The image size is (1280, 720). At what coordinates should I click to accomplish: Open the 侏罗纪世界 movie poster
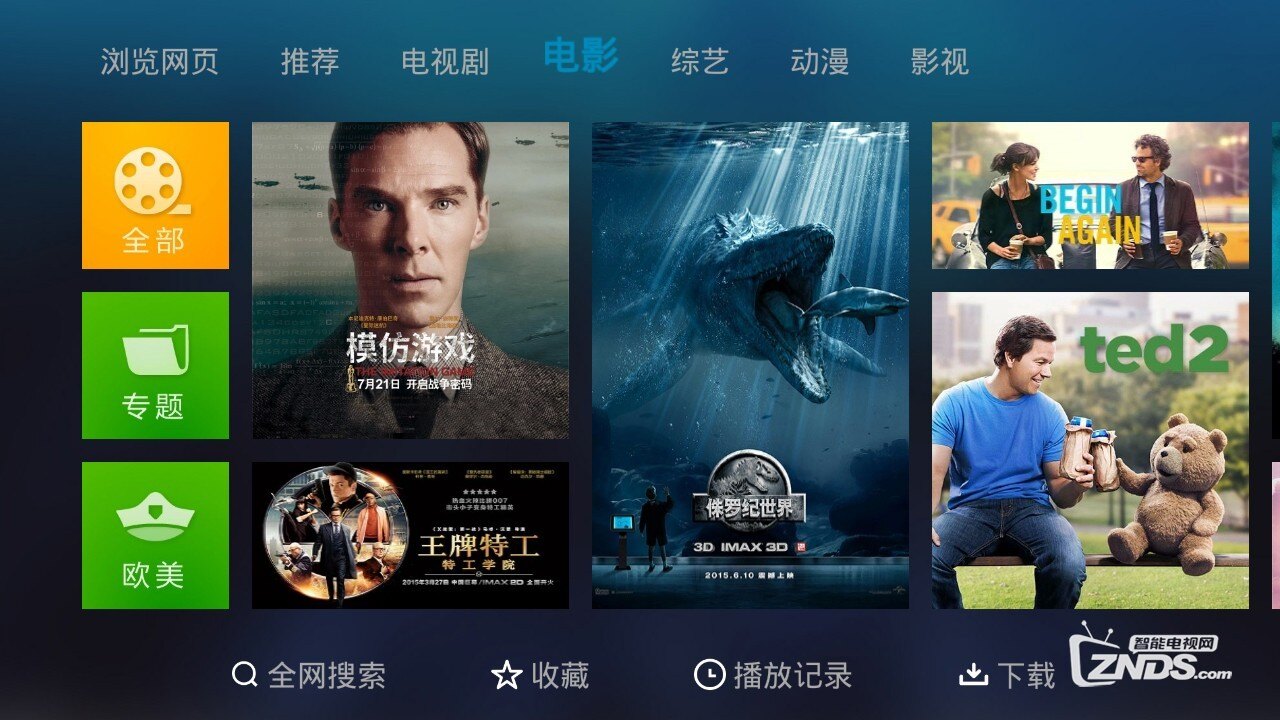click(750, 365)
